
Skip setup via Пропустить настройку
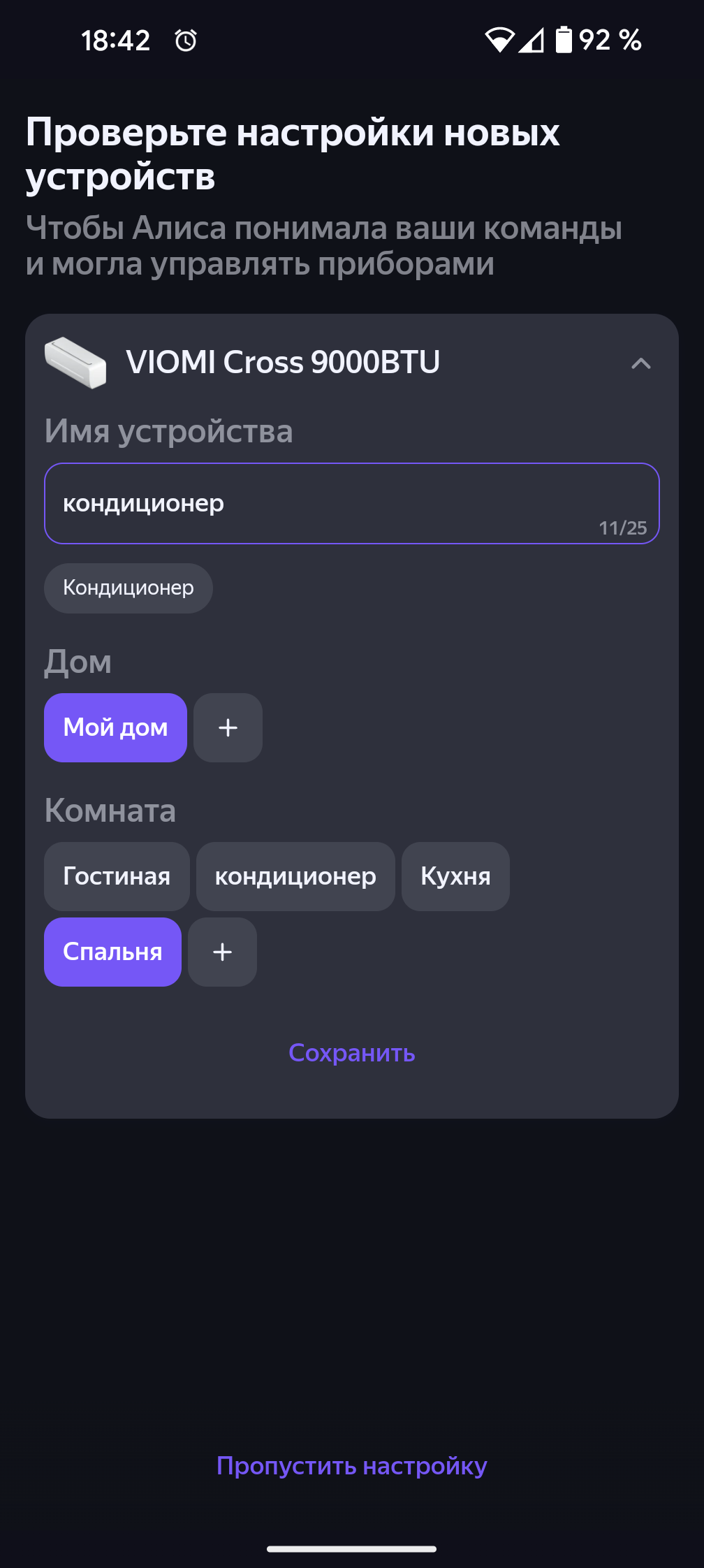point(351,1465)
